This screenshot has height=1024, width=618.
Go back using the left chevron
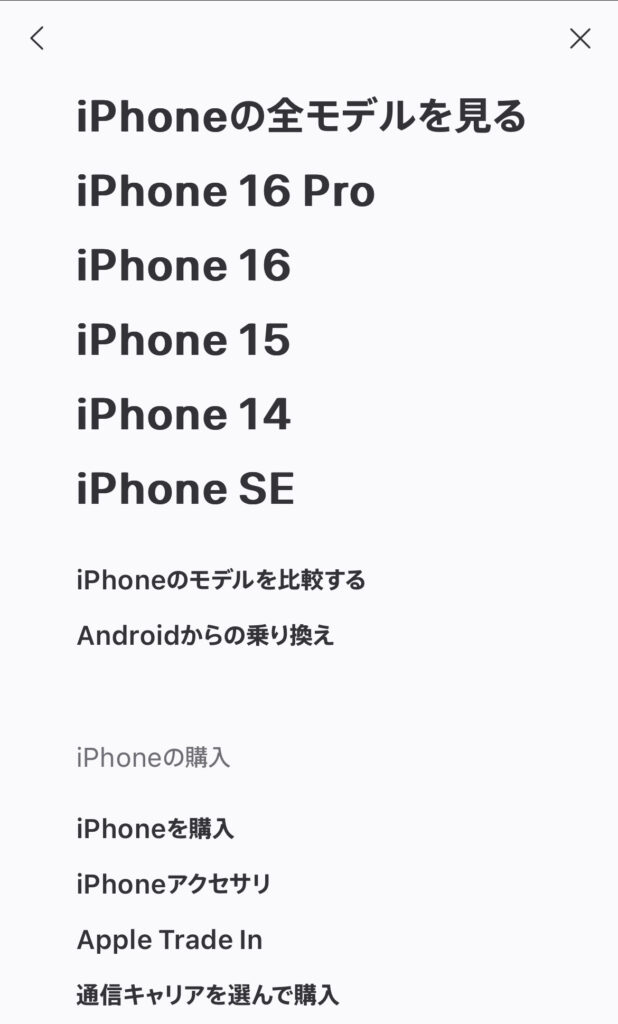pos(37,39)
